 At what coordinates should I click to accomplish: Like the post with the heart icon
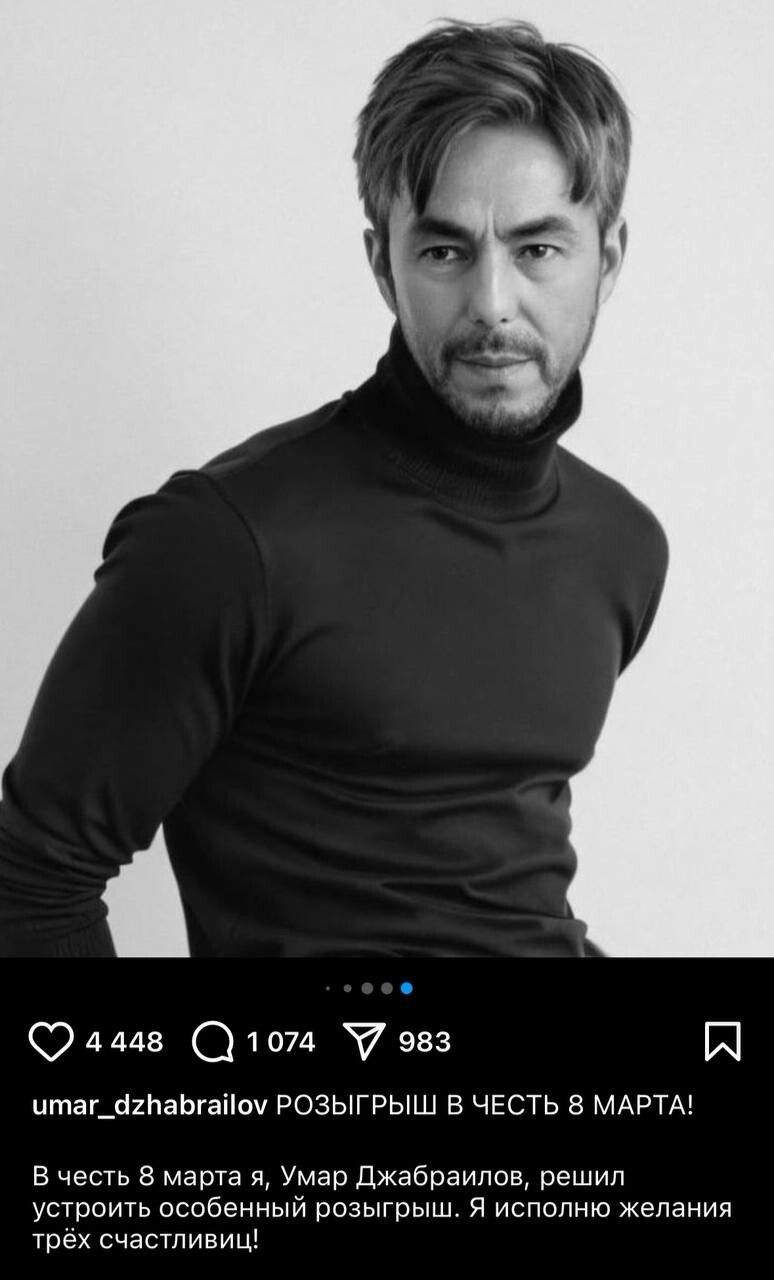[51, 1041]
